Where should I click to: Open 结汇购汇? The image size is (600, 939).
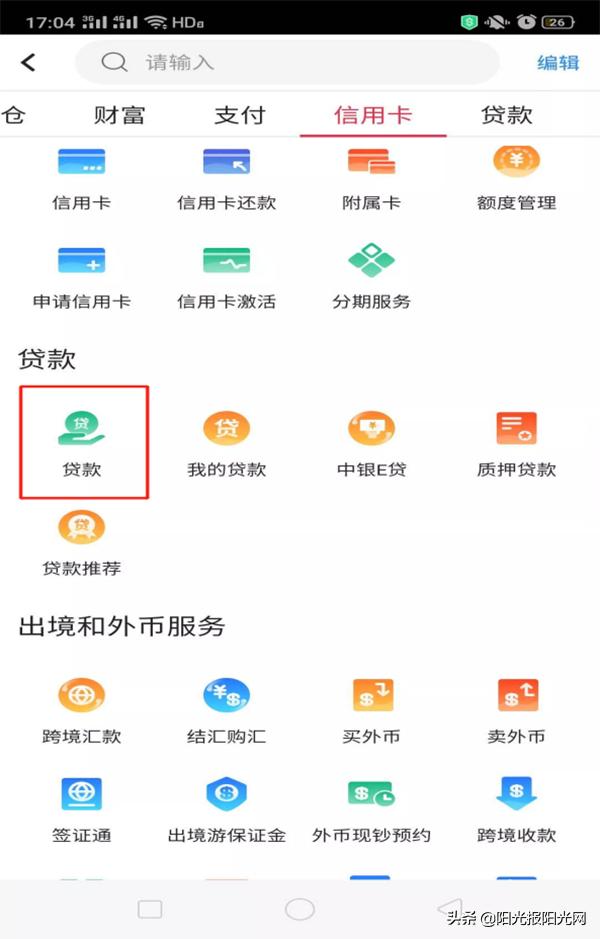click(226, 710)
